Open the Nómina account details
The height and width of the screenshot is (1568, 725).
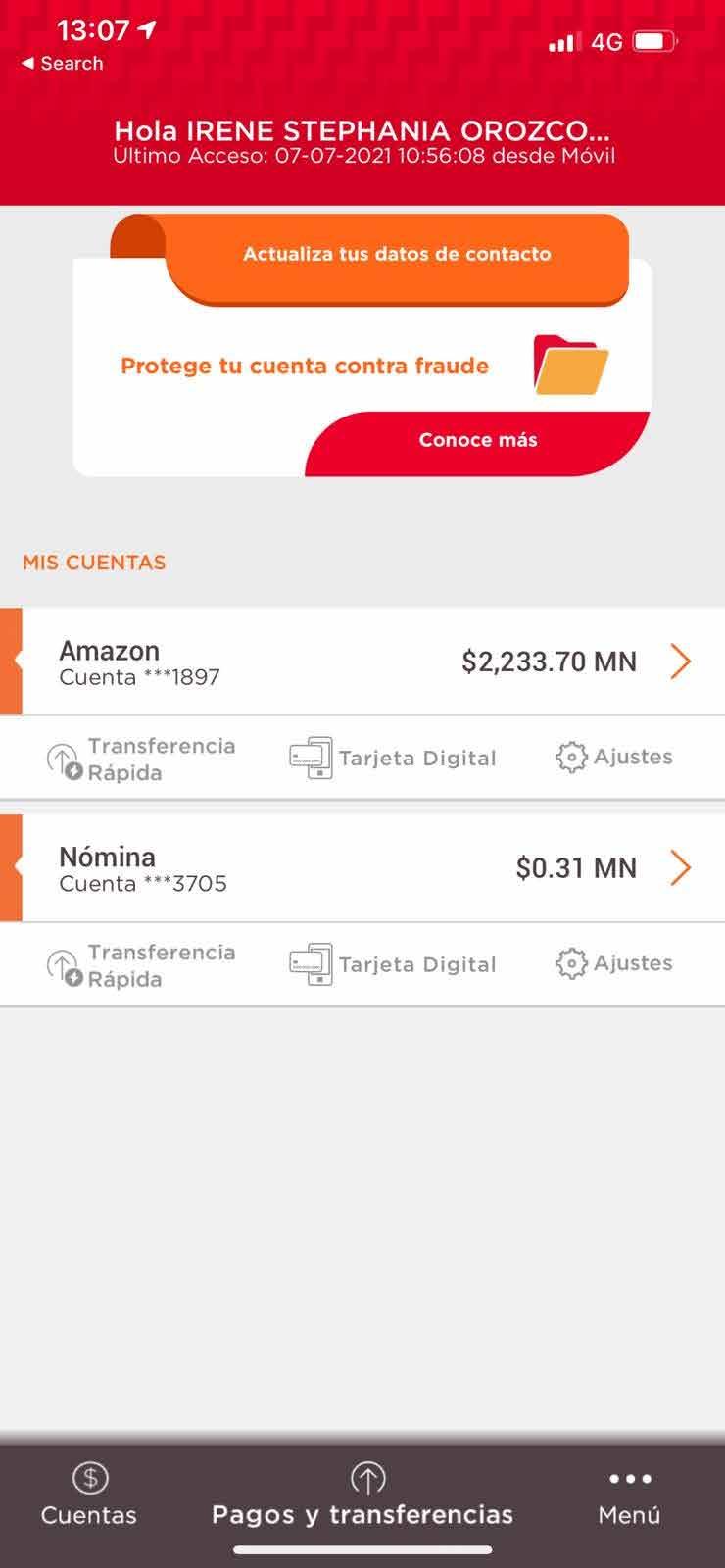coord(362,868)
